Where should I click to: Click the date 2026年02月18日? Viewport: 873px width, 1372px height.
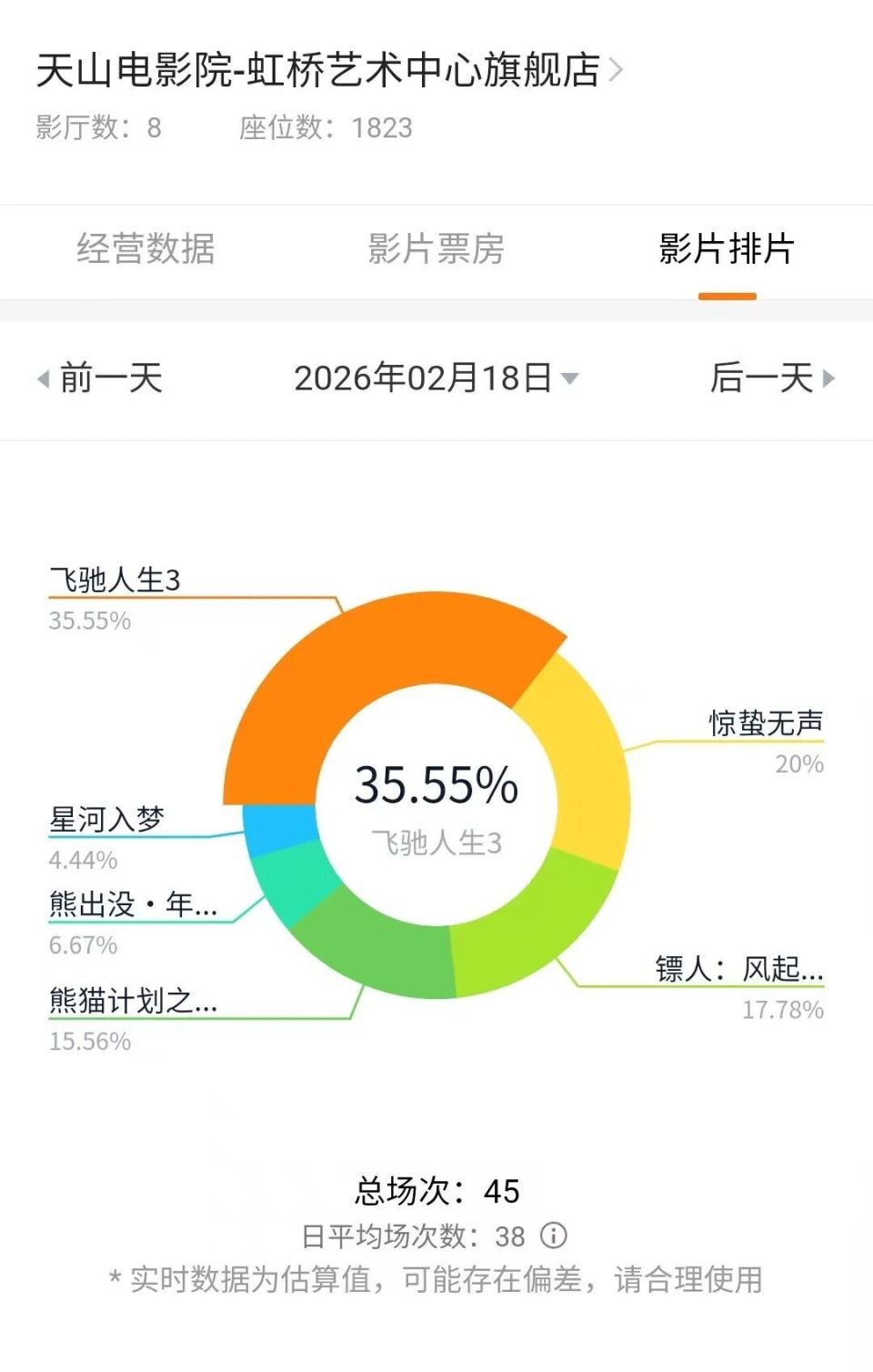coord(424,379)
